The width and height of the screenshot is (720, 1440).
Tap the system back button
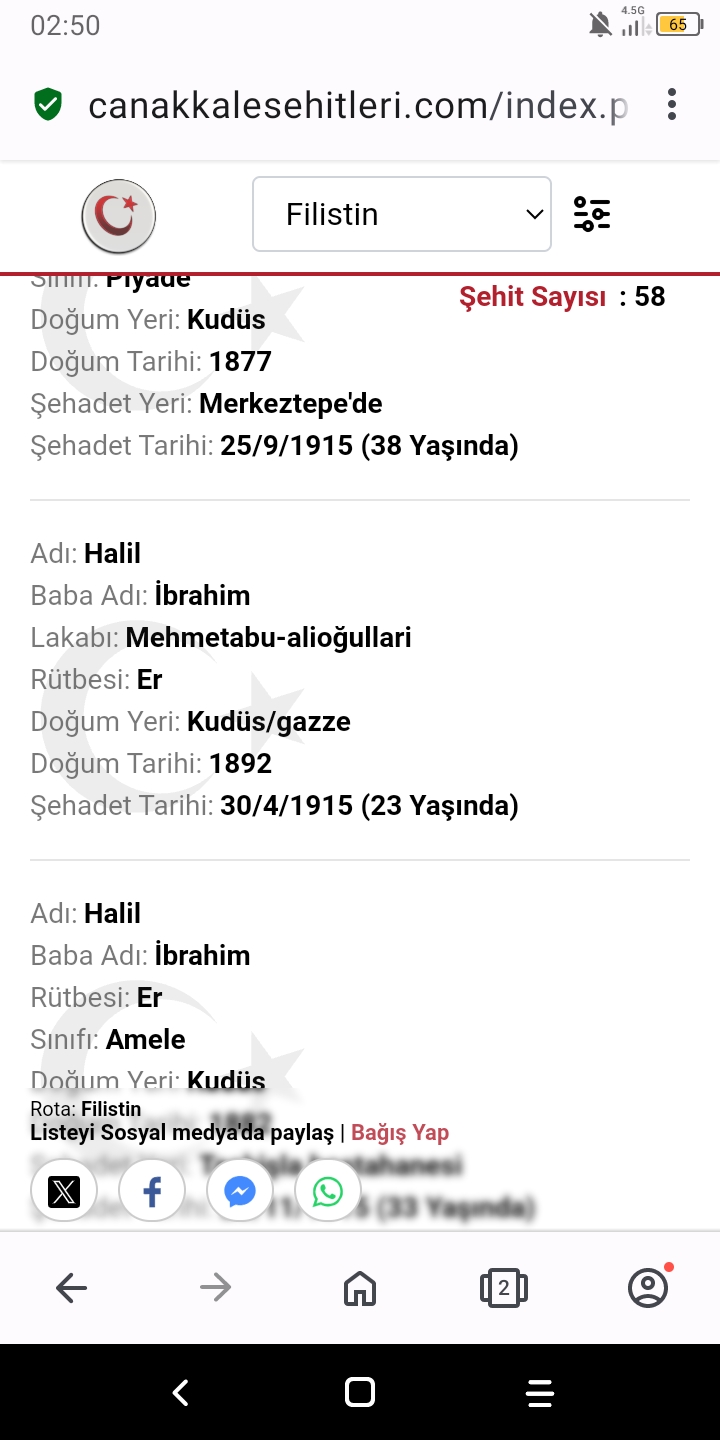180,1392
